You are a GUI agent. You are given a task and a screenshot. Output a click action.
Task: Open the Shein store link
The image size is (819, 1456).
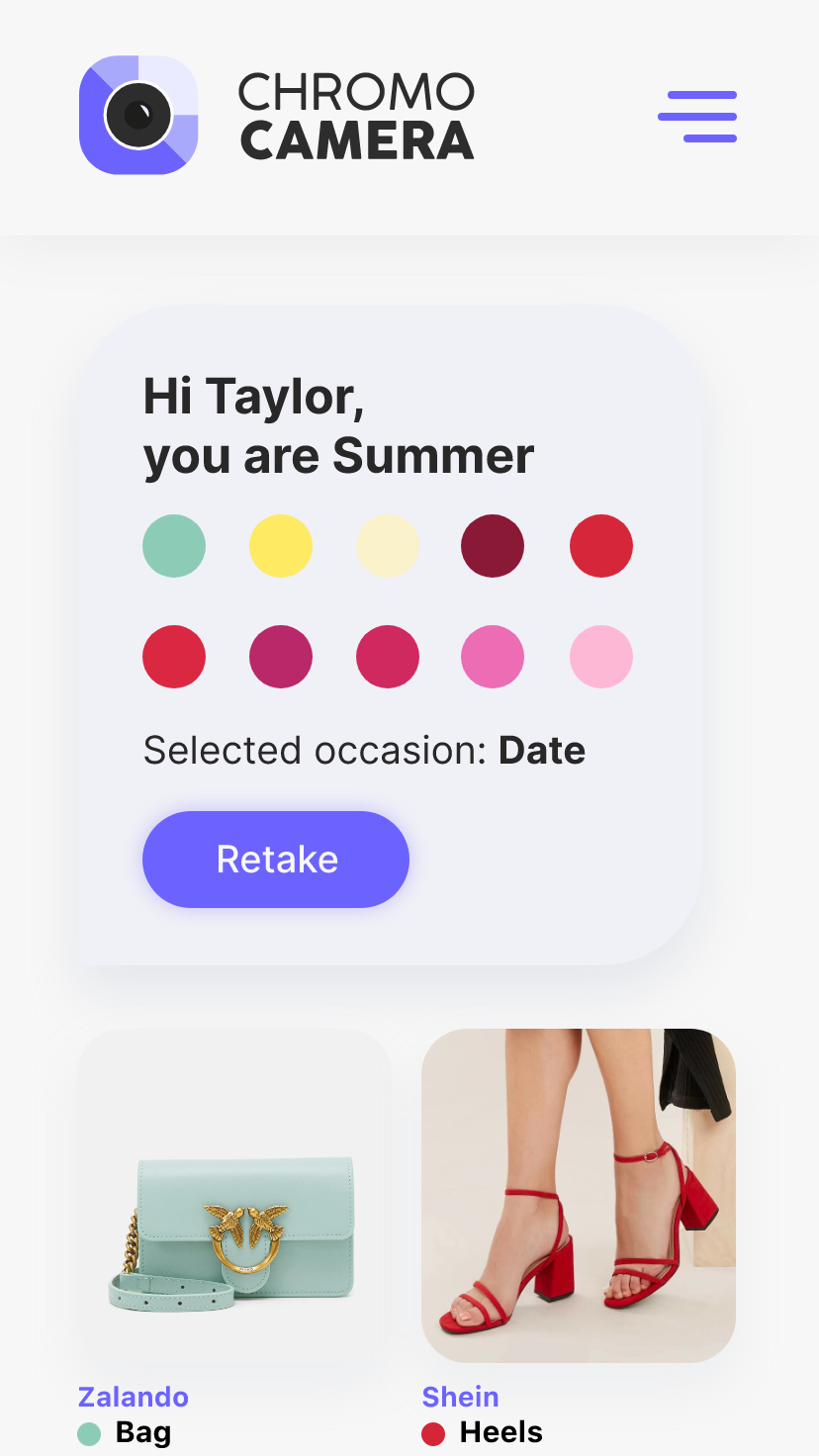tap(460, 1397)
